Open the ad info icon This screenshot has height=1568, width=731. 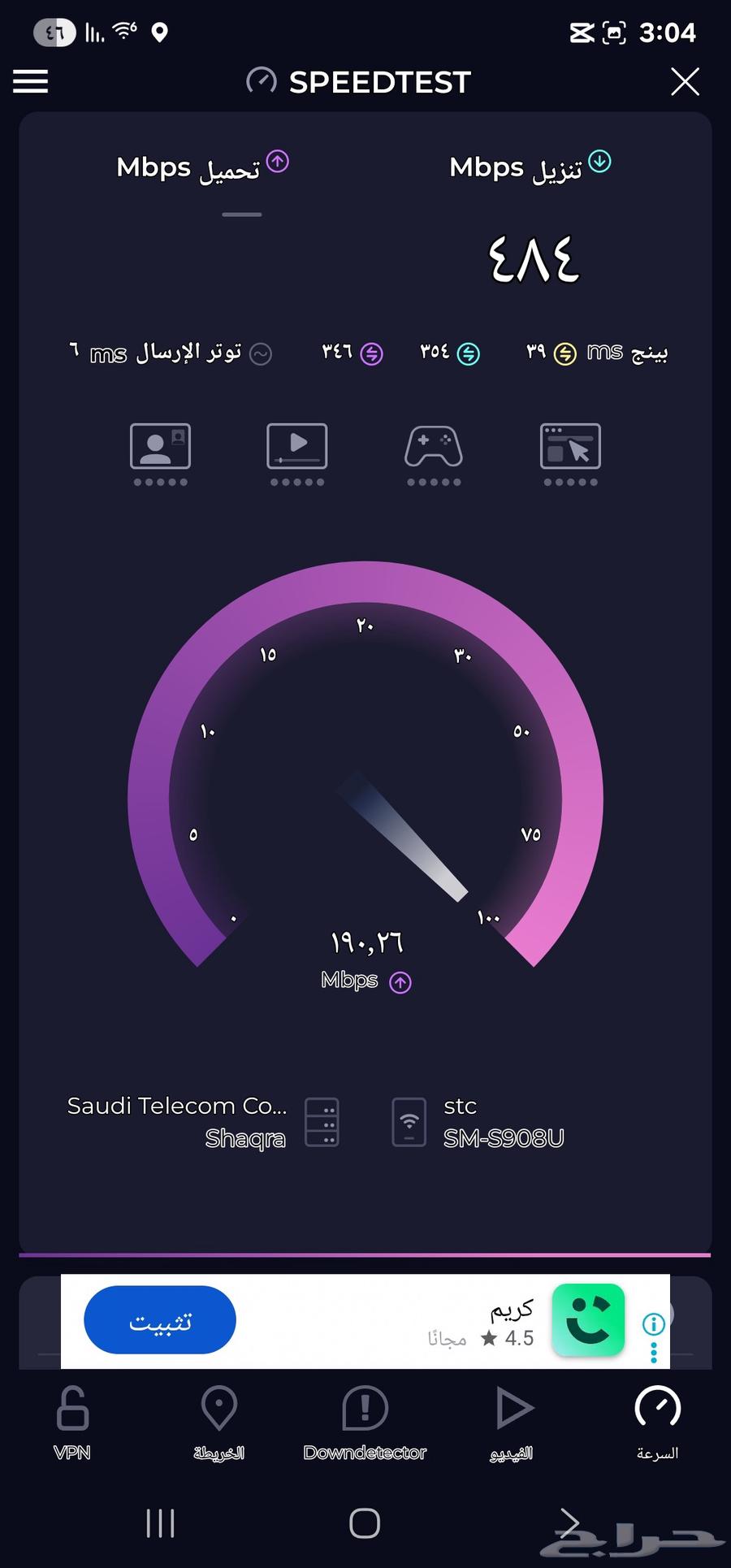click(x=654, y=1323)
